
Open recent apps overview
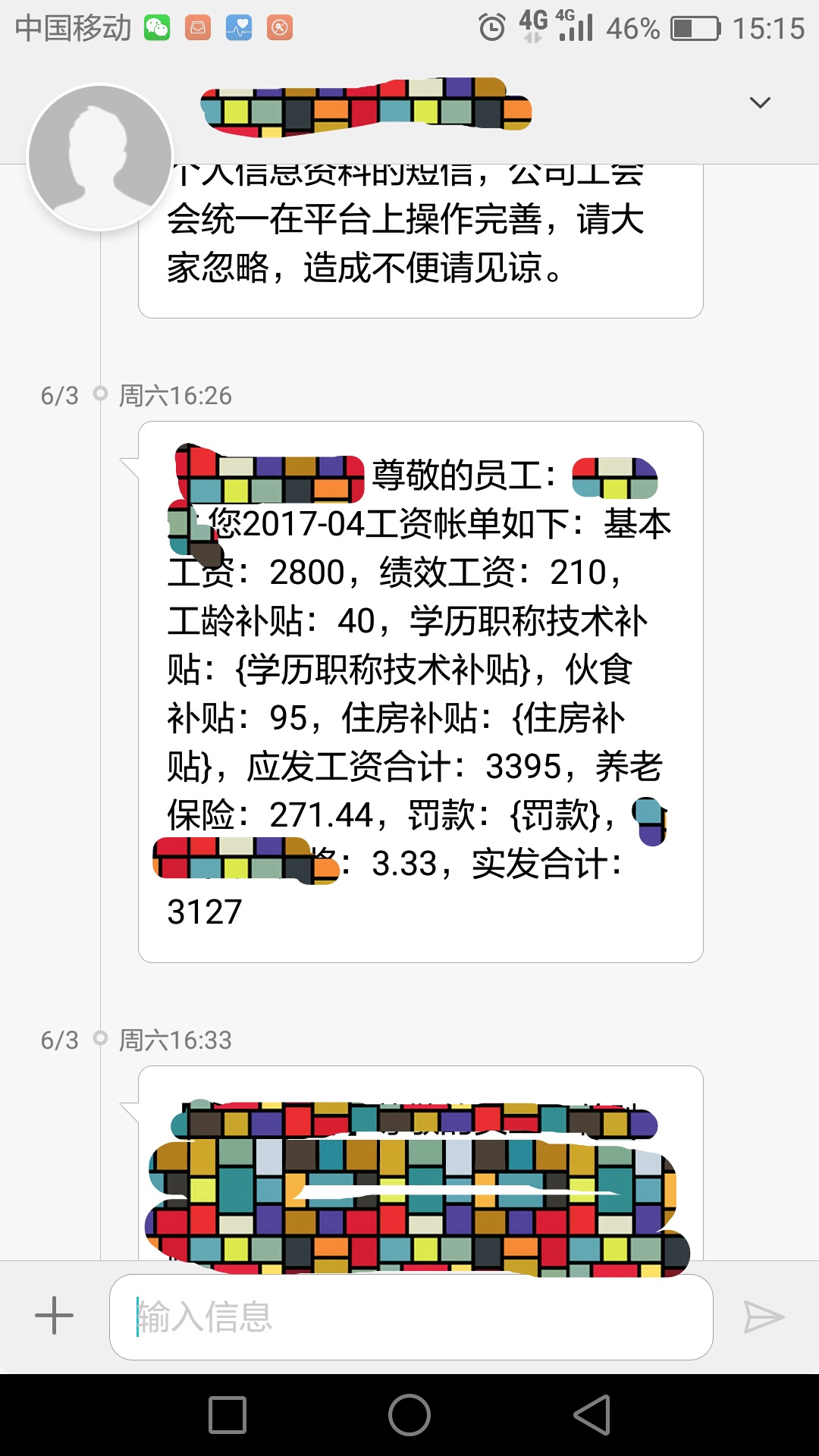tap(227, 1415)
